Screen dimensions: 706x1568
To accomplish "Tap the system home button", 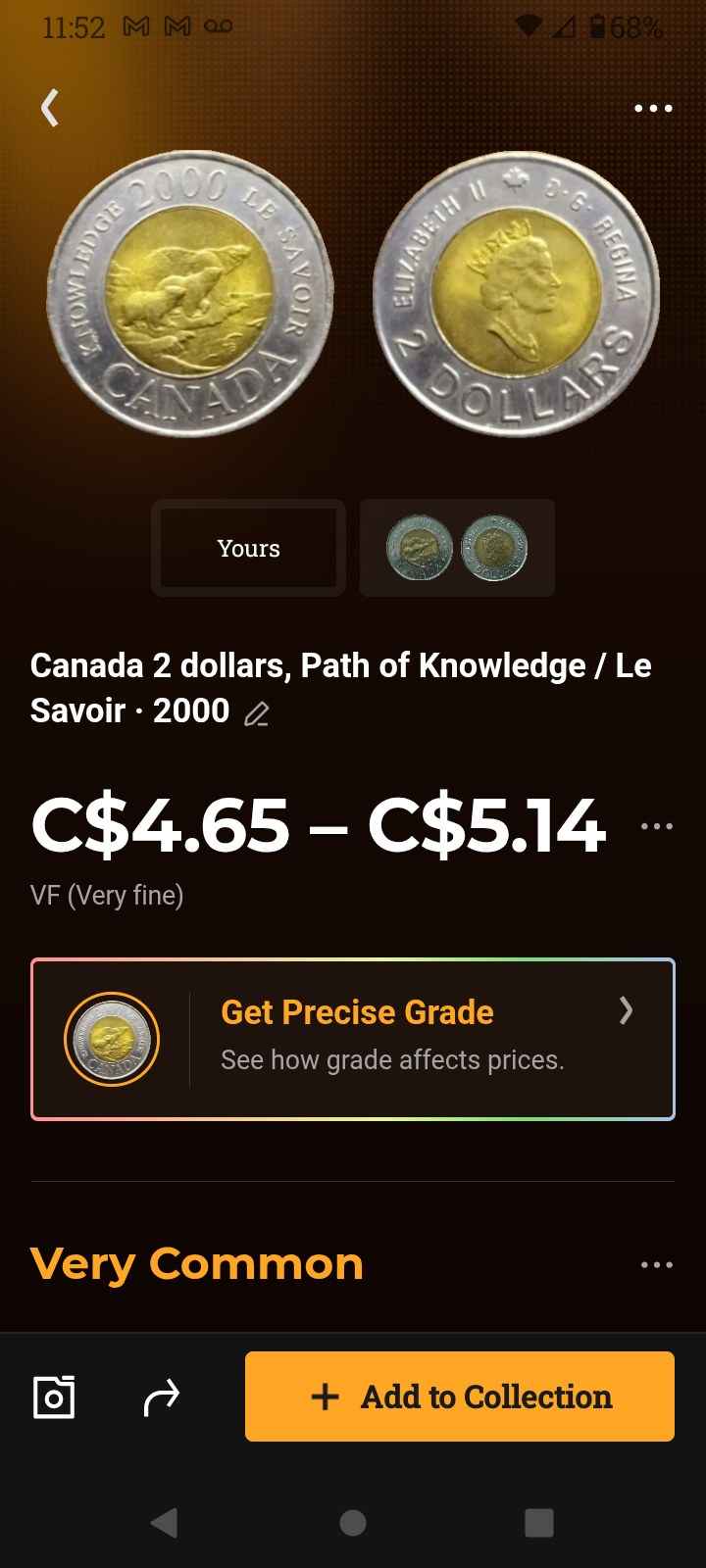I will 353,1522.
